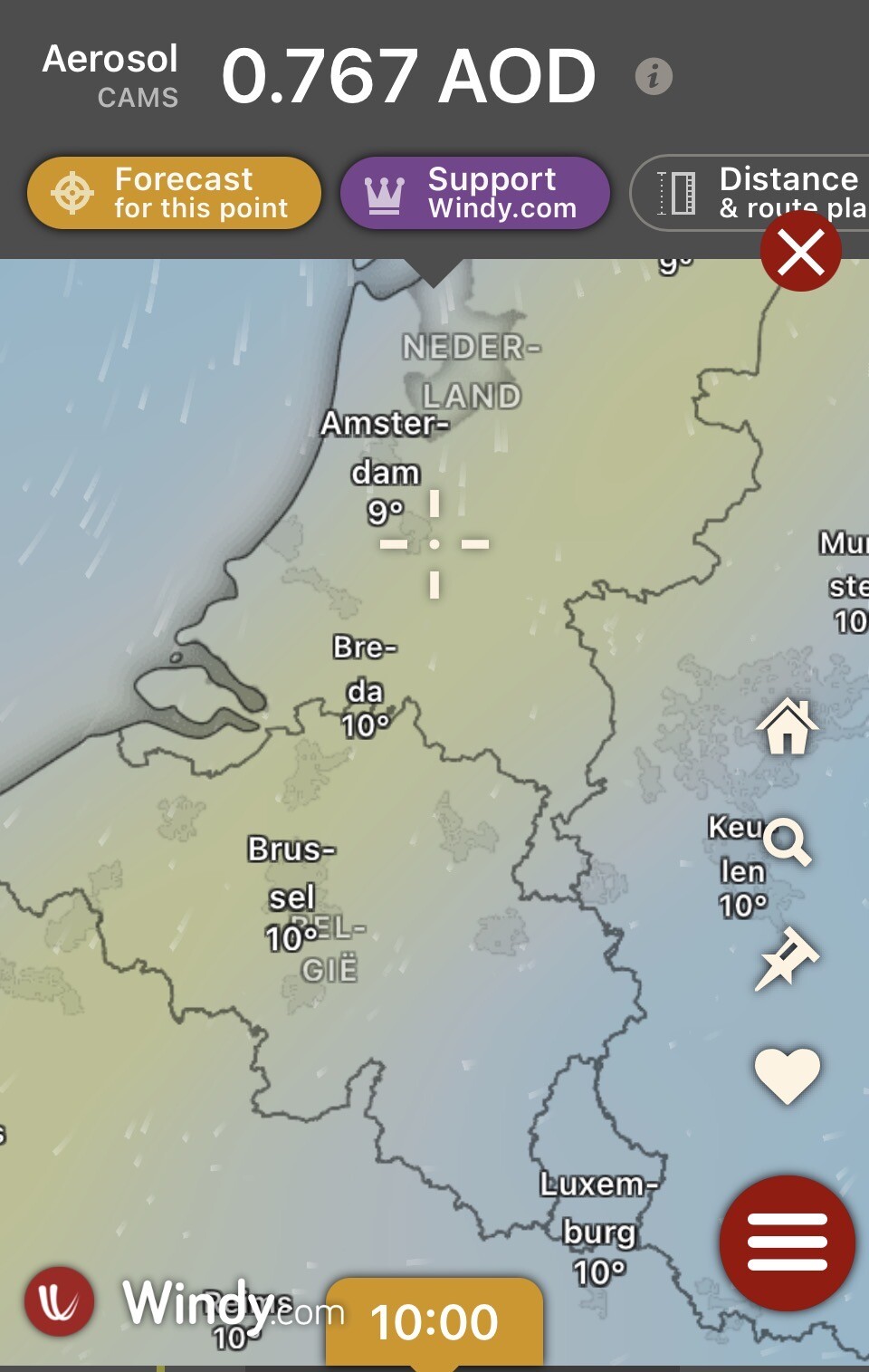Tap Amsterdam city label

(x=385, y=448)
